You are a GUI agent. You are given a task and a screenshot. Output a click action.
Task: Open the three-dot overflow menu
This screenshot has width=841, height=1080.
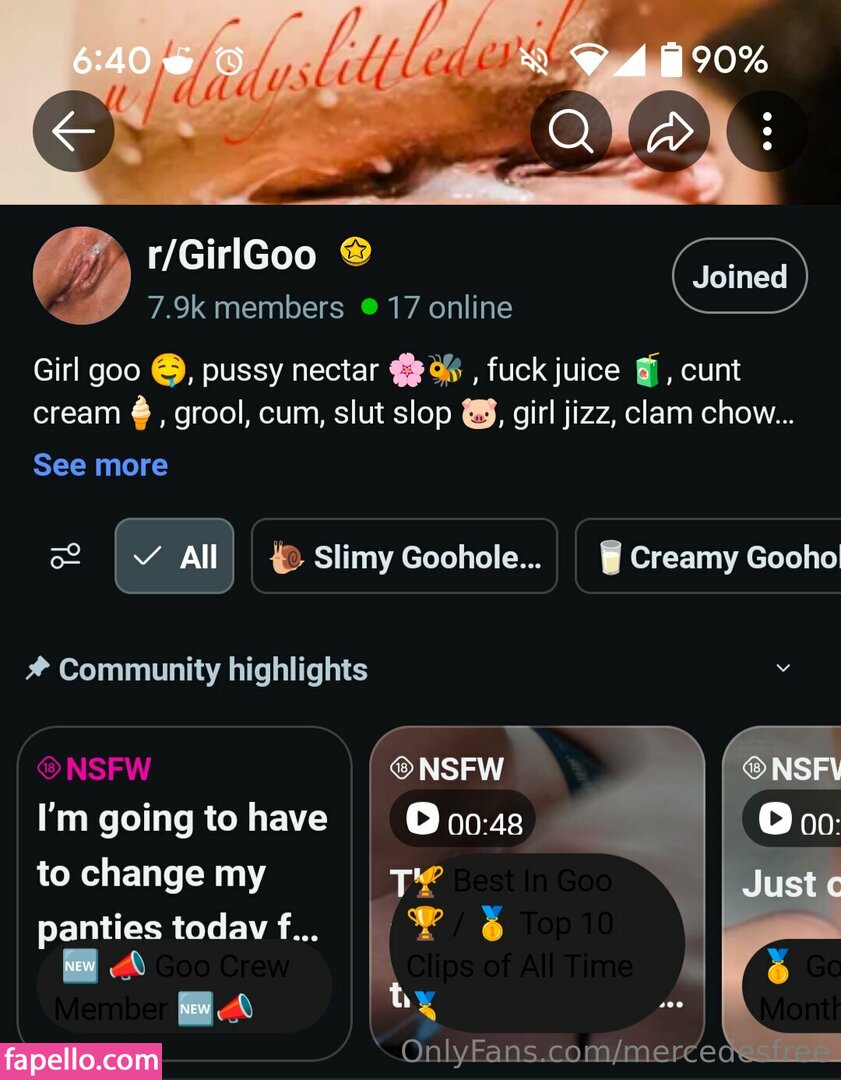tap(766, 131)
